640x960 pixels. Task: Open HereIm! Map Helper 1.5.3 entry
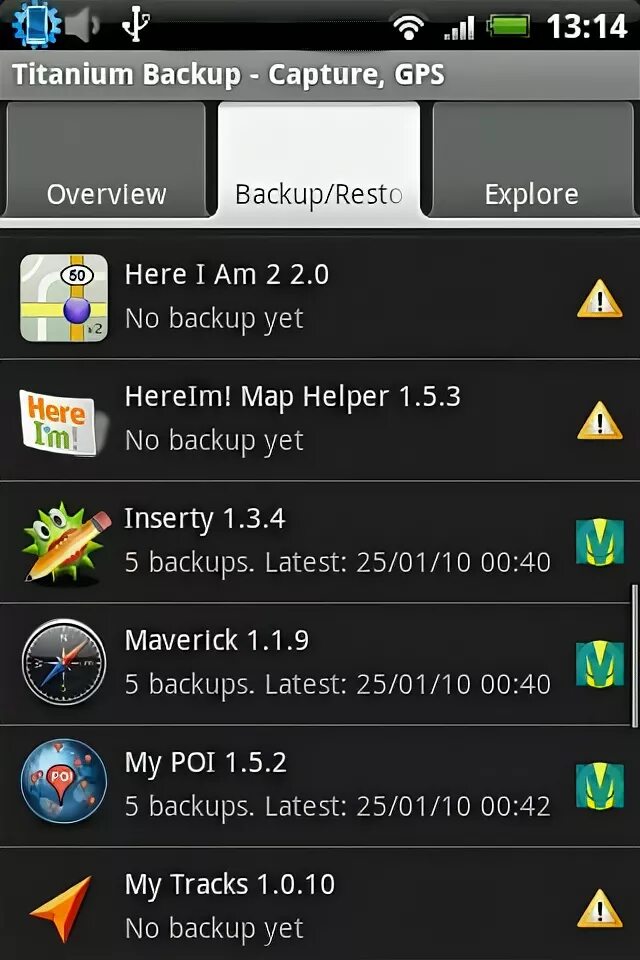pyautogui.click(x=320, y=420)
